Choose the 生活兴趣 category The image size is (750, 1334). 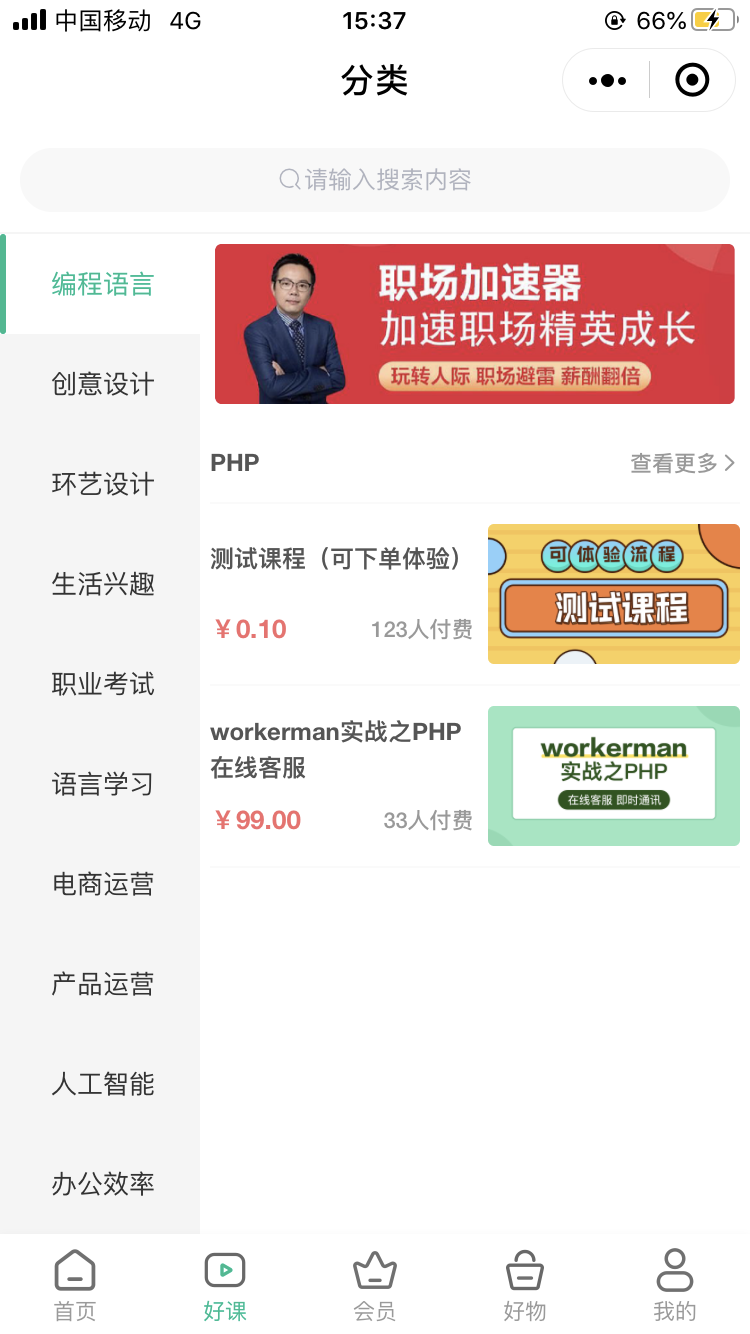[x=102, y=584]
